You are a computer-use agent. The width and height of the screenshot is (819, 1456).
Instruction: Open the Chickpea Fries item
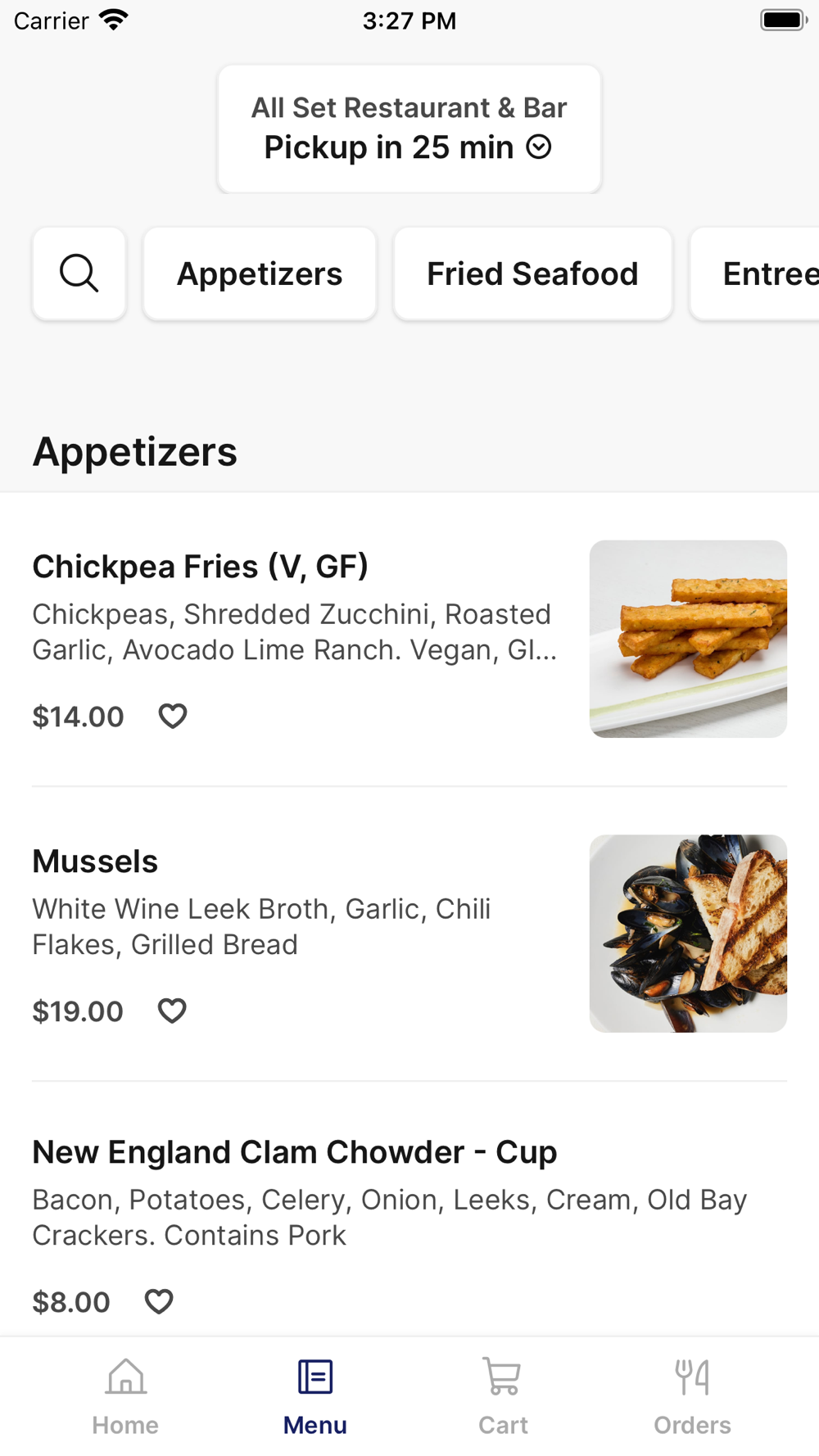(201, 567)
